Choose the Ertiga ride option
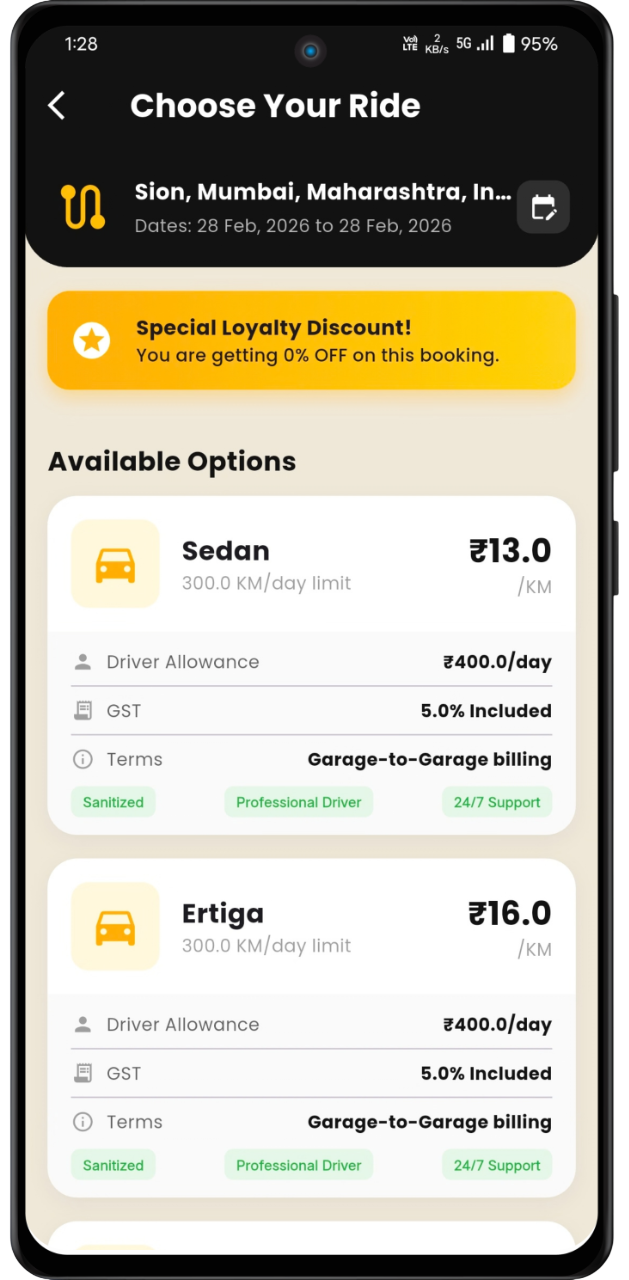This screenshot has width=629, height=1280. pos(311,927)
